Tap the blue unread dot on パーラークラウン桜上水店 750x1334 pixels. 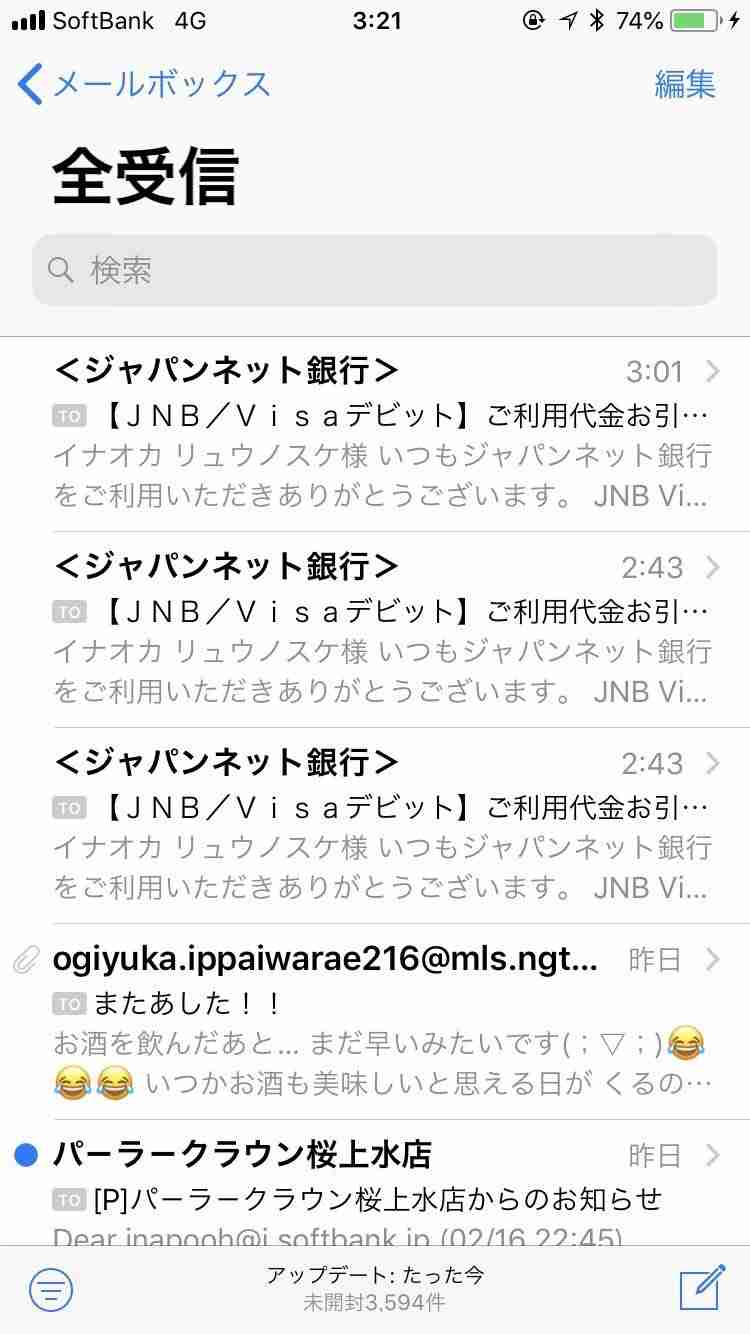pos(22,1155)
